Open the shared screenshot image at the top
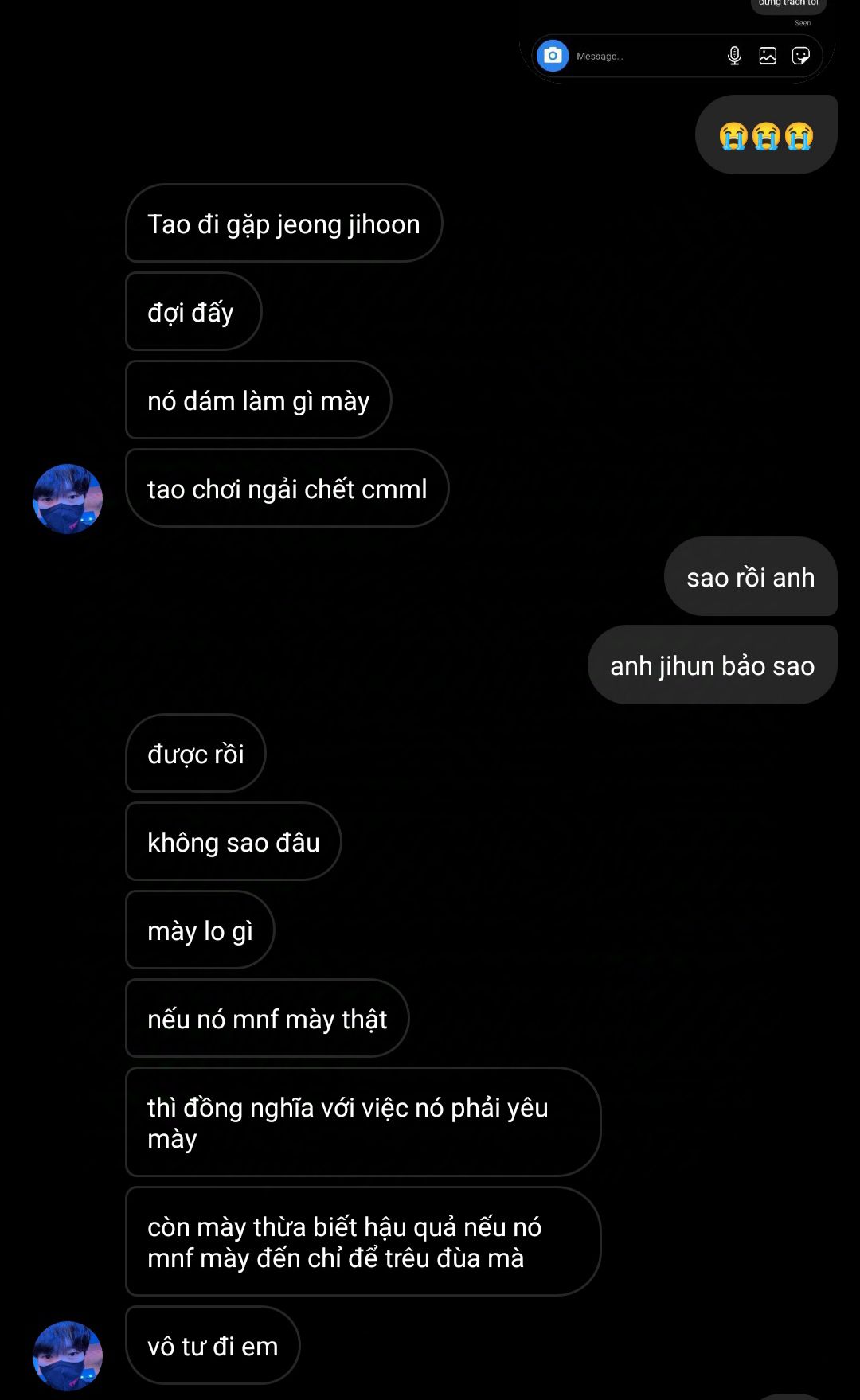 [677, 44]
